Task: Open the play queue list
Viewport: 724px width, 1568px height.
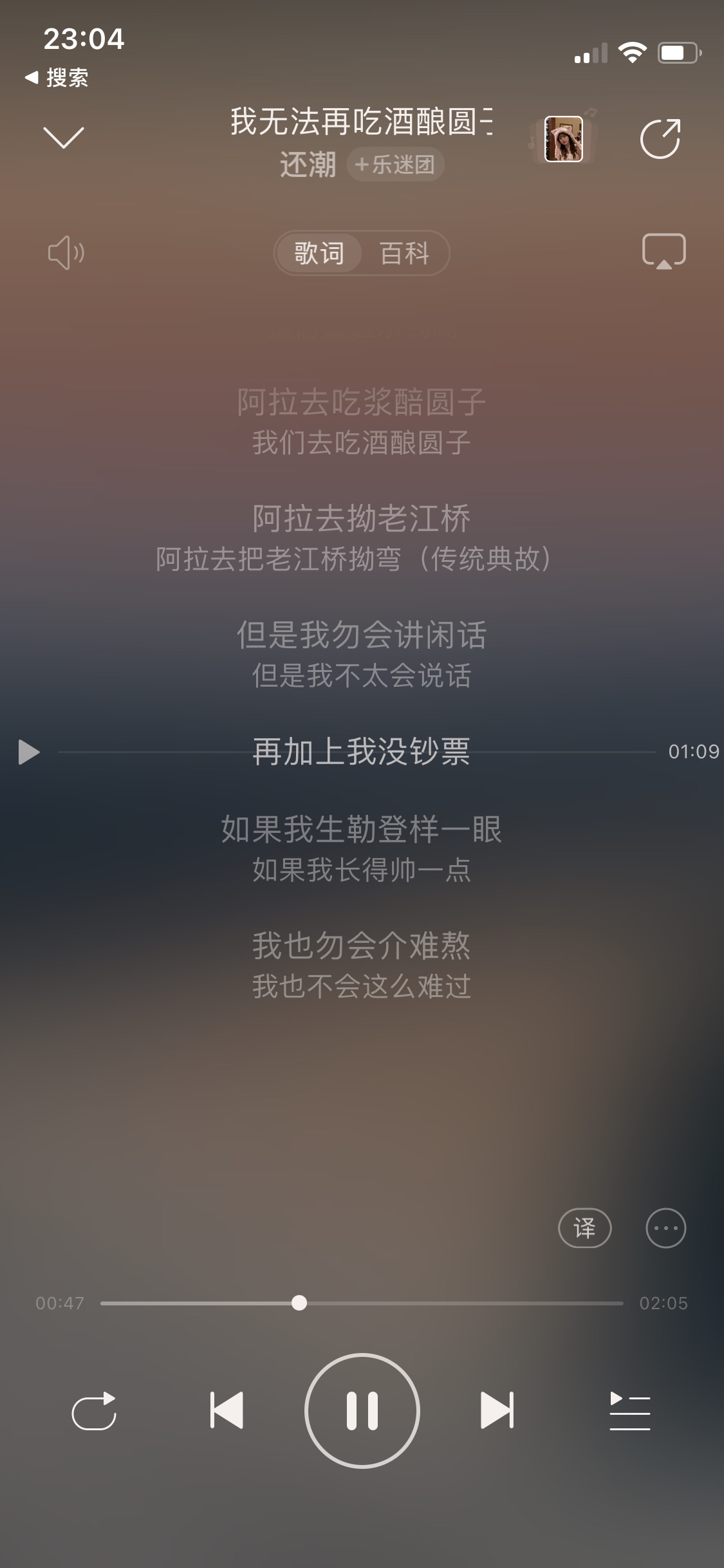Action: coord(629,1411)
